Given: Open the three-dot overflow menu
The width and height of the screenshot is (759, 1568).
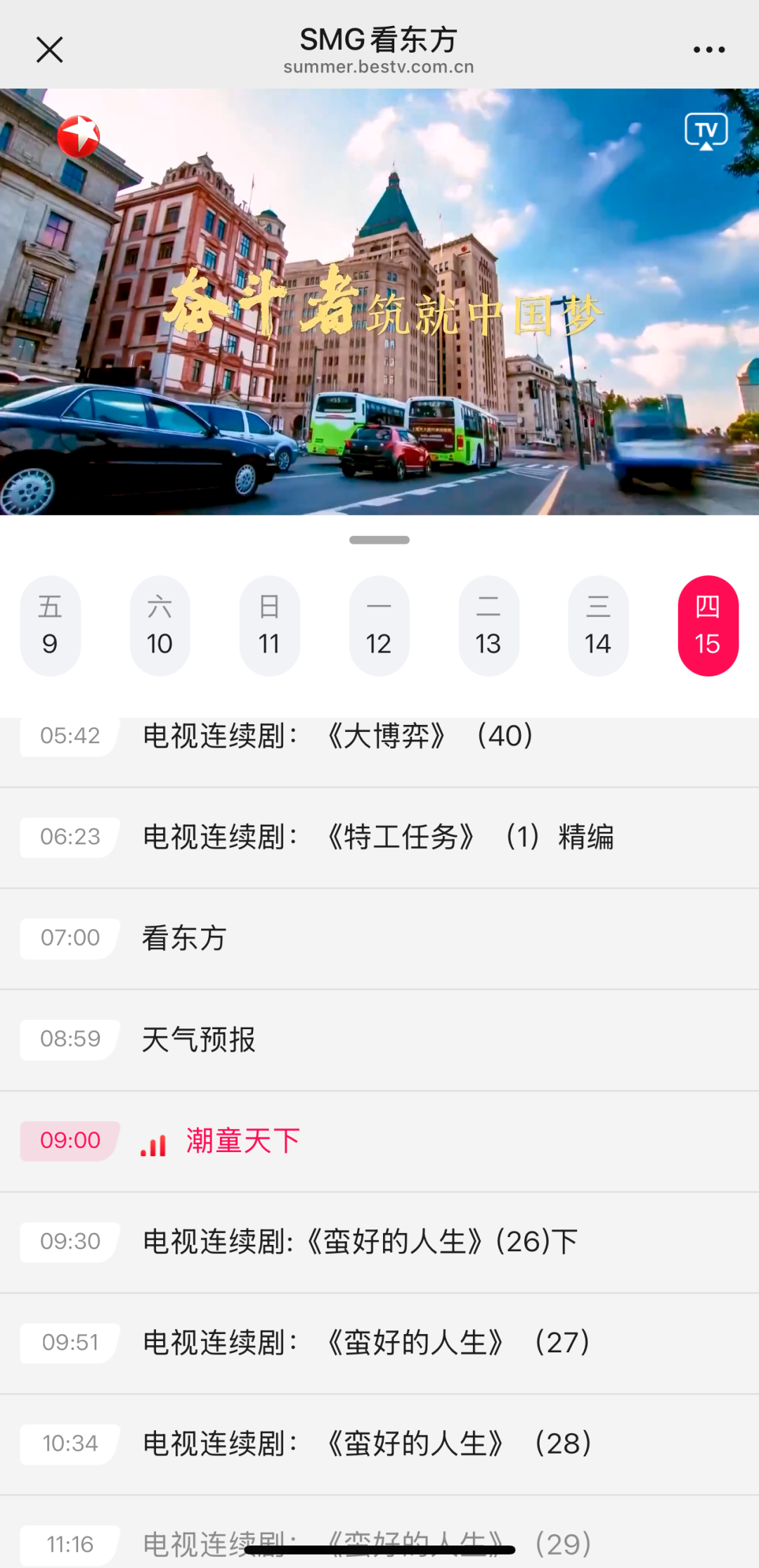Looking at the screenshot, I should click(x=708, y=50).
